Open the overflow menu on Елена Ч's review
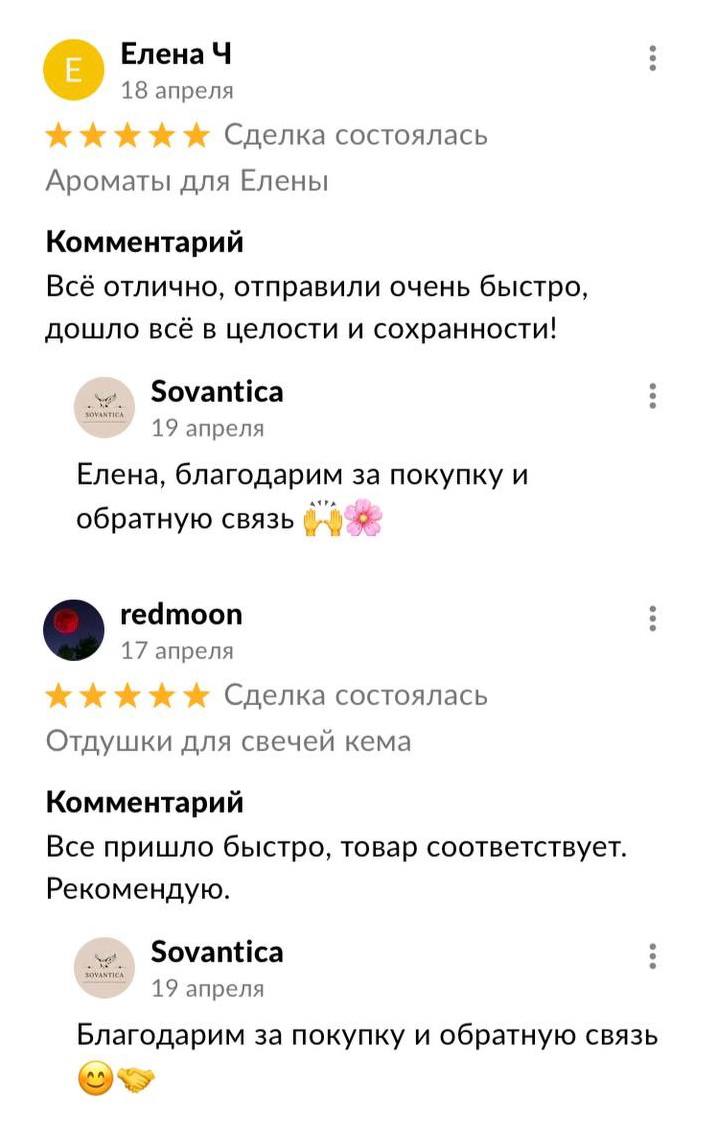Screen dimensions: 718x1134 pos(652,58)
